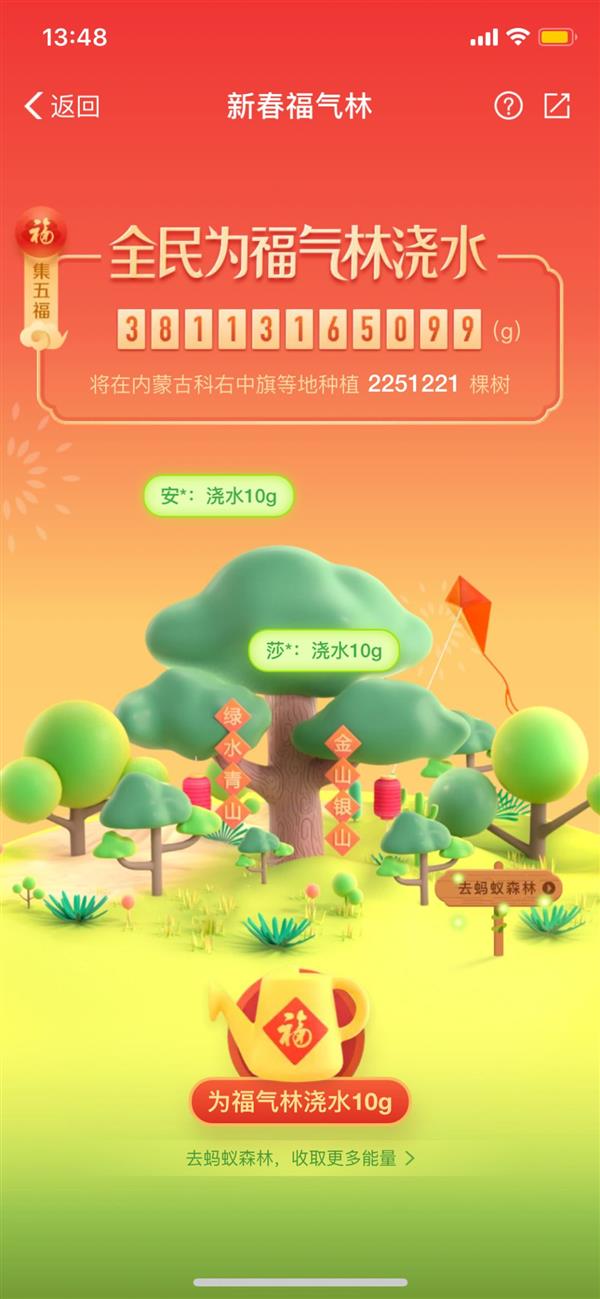600x1299 pixels.
Task: Tap the 为福气林浇水10g button
Action: pyautogui.click(x=300, y=1103)
